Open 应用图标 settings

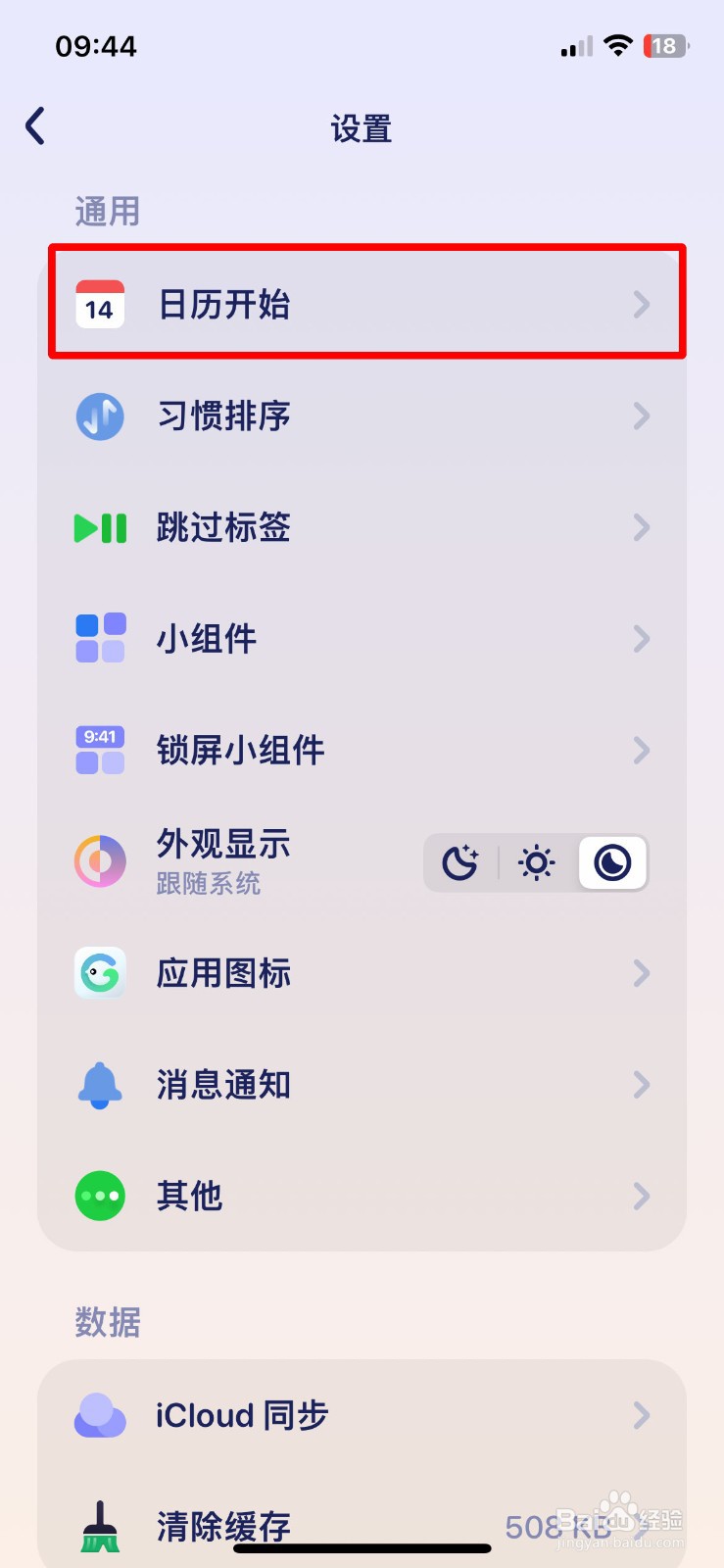pos(362,973)
